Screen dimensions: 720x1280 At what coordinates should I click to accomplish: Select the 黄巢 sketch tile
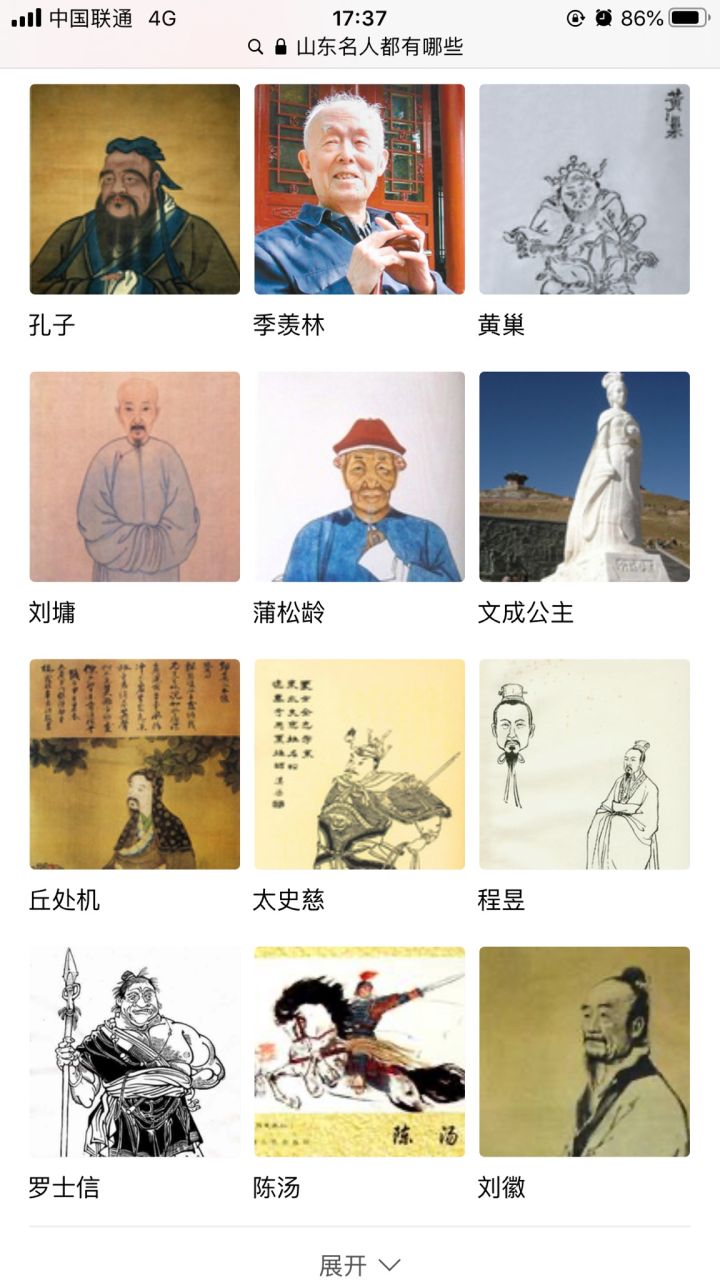(584, 189)
